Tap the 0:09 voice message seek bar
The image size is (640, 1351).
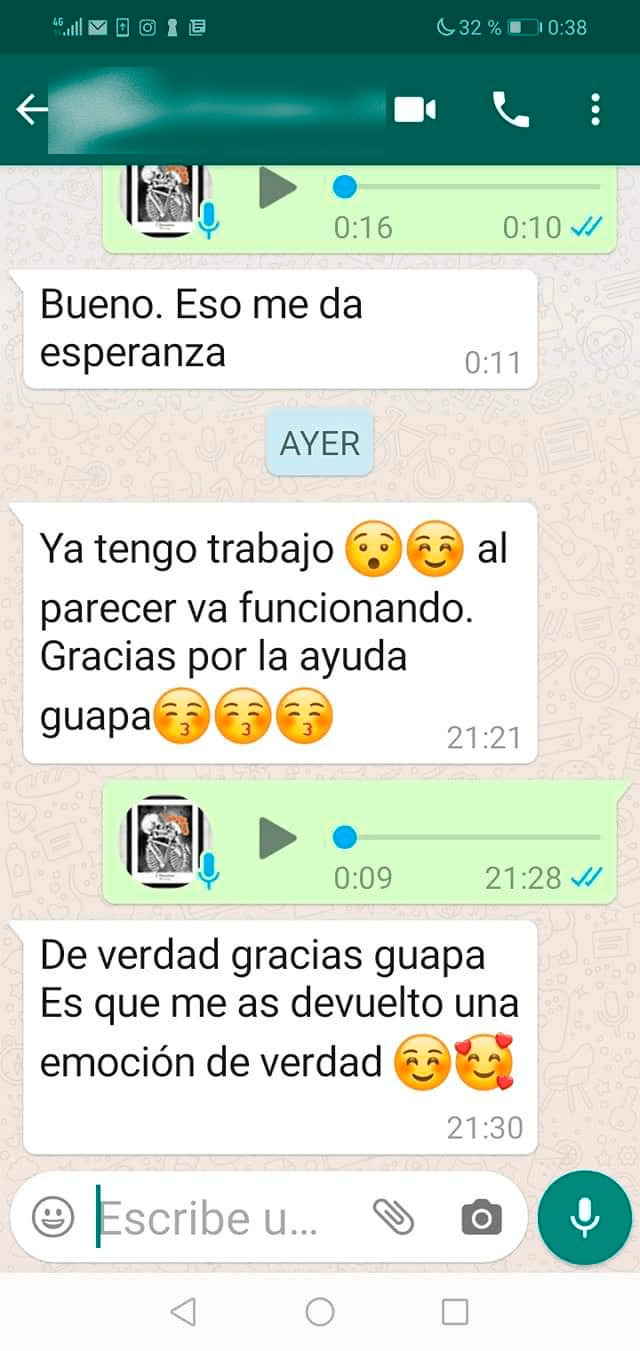click(x=470, y=836)
